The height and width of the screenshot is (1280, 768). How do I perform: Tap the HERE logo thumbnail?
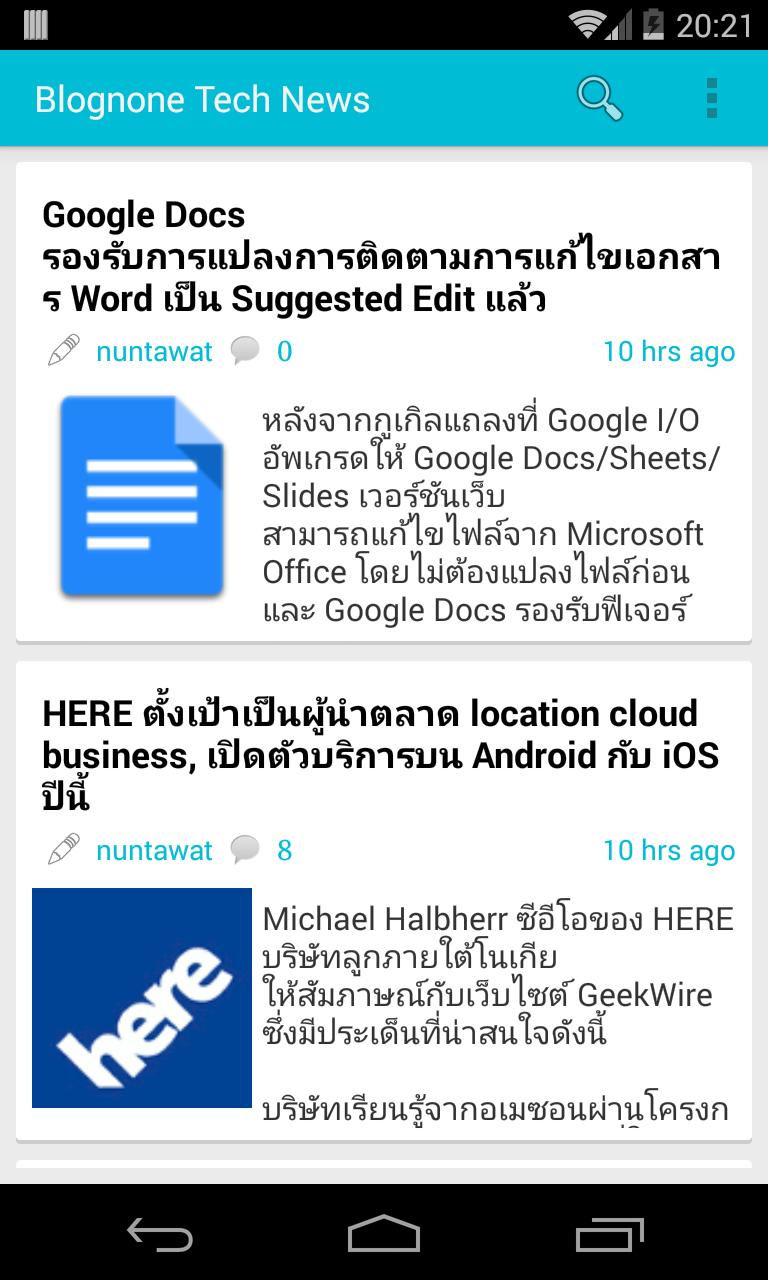point(141,996)
